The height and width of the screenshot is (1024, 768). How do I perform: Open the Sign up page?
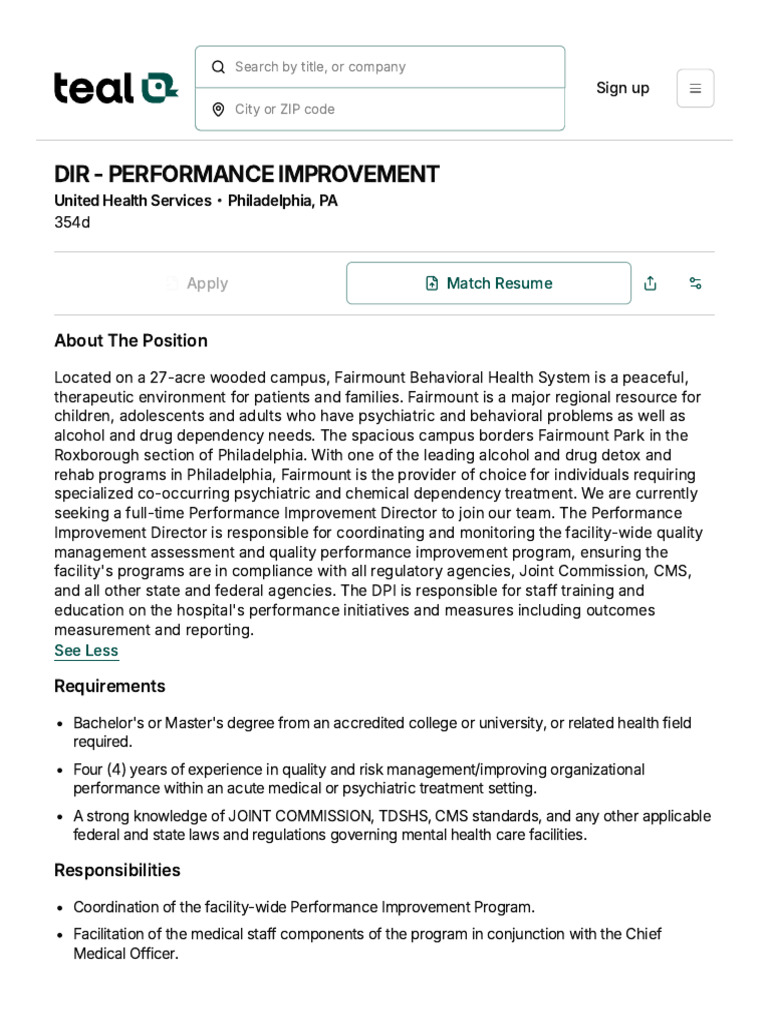[622, 88]
